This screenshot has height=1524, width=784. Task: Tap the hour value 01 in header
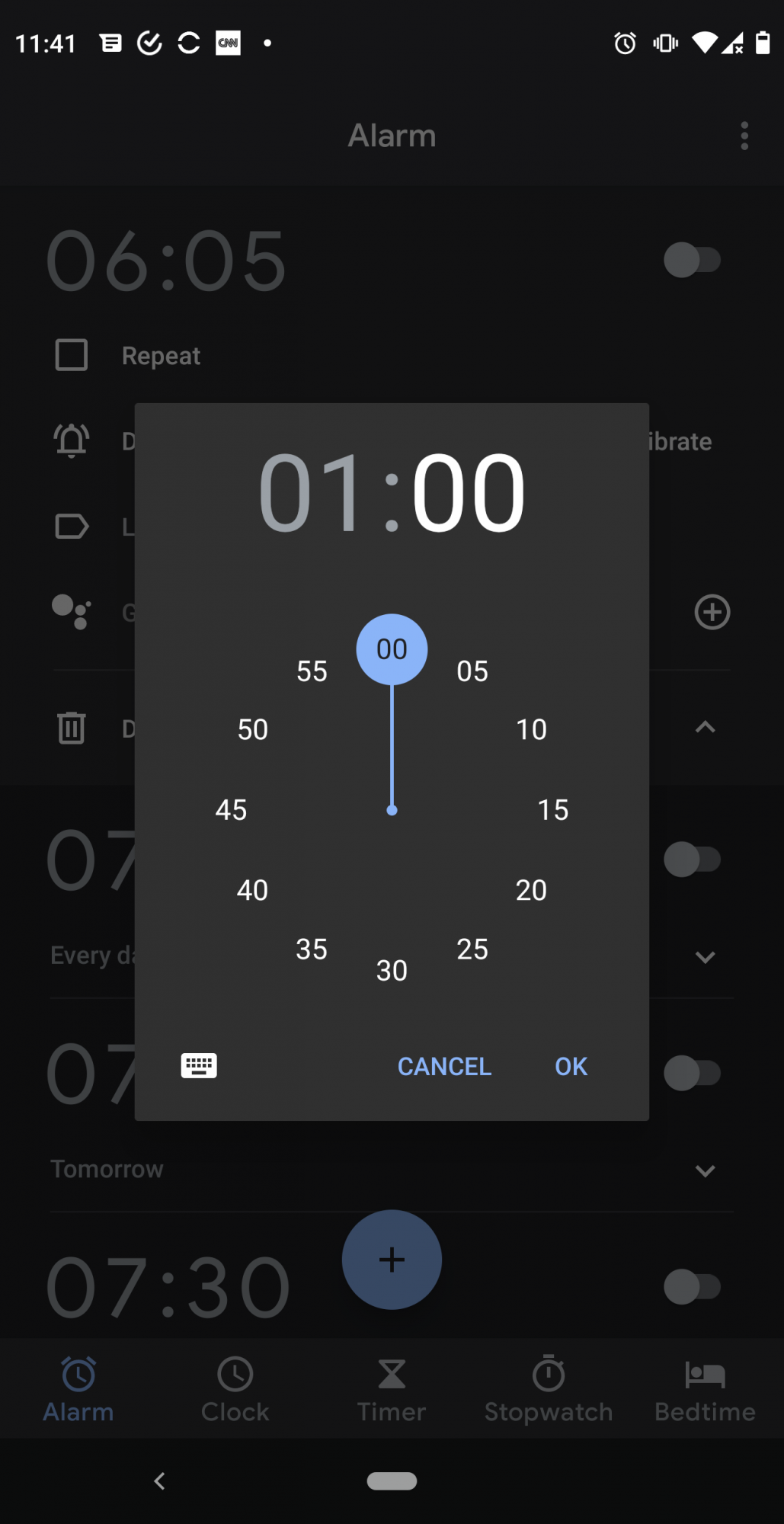311,492
